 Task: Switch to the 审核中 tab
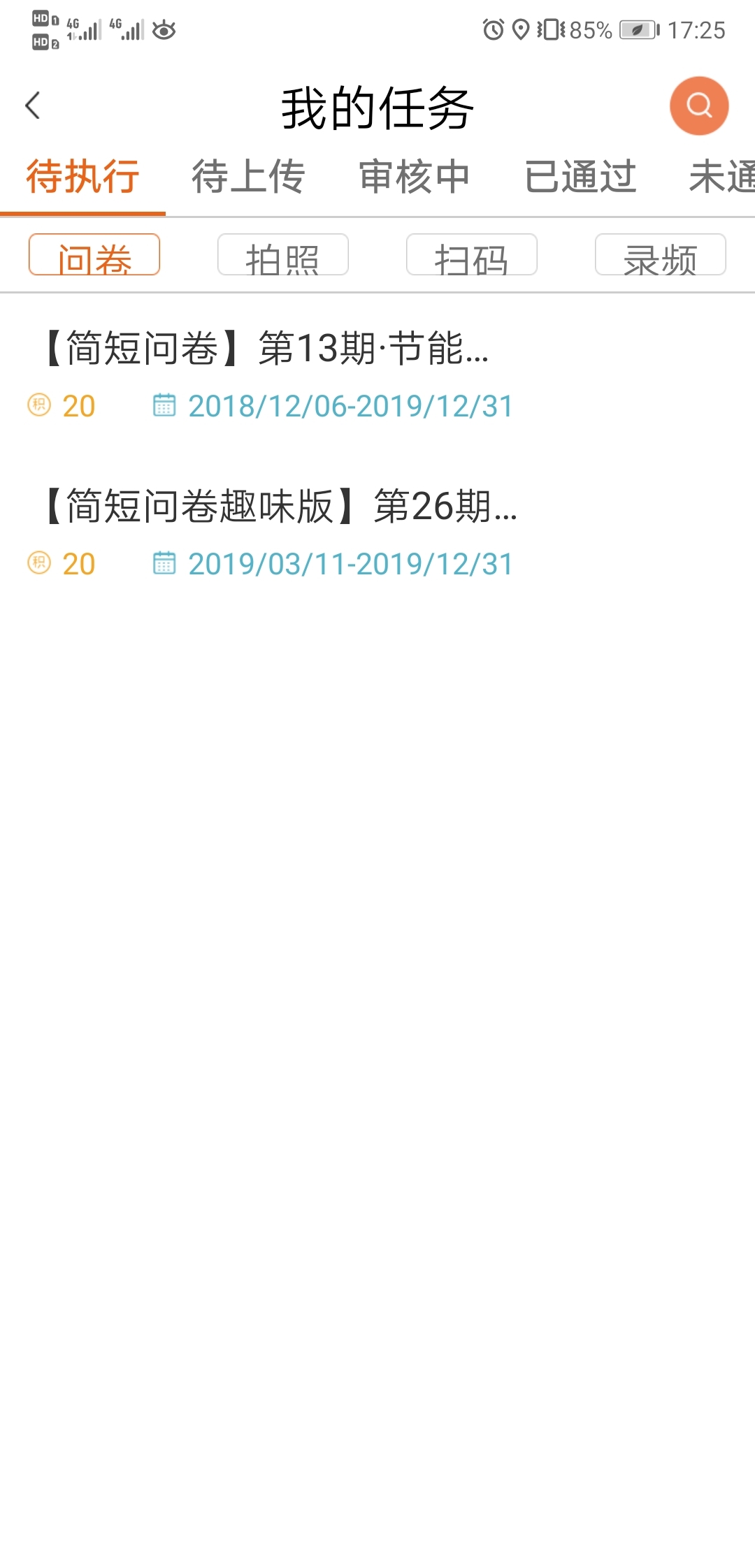(414, 176)
